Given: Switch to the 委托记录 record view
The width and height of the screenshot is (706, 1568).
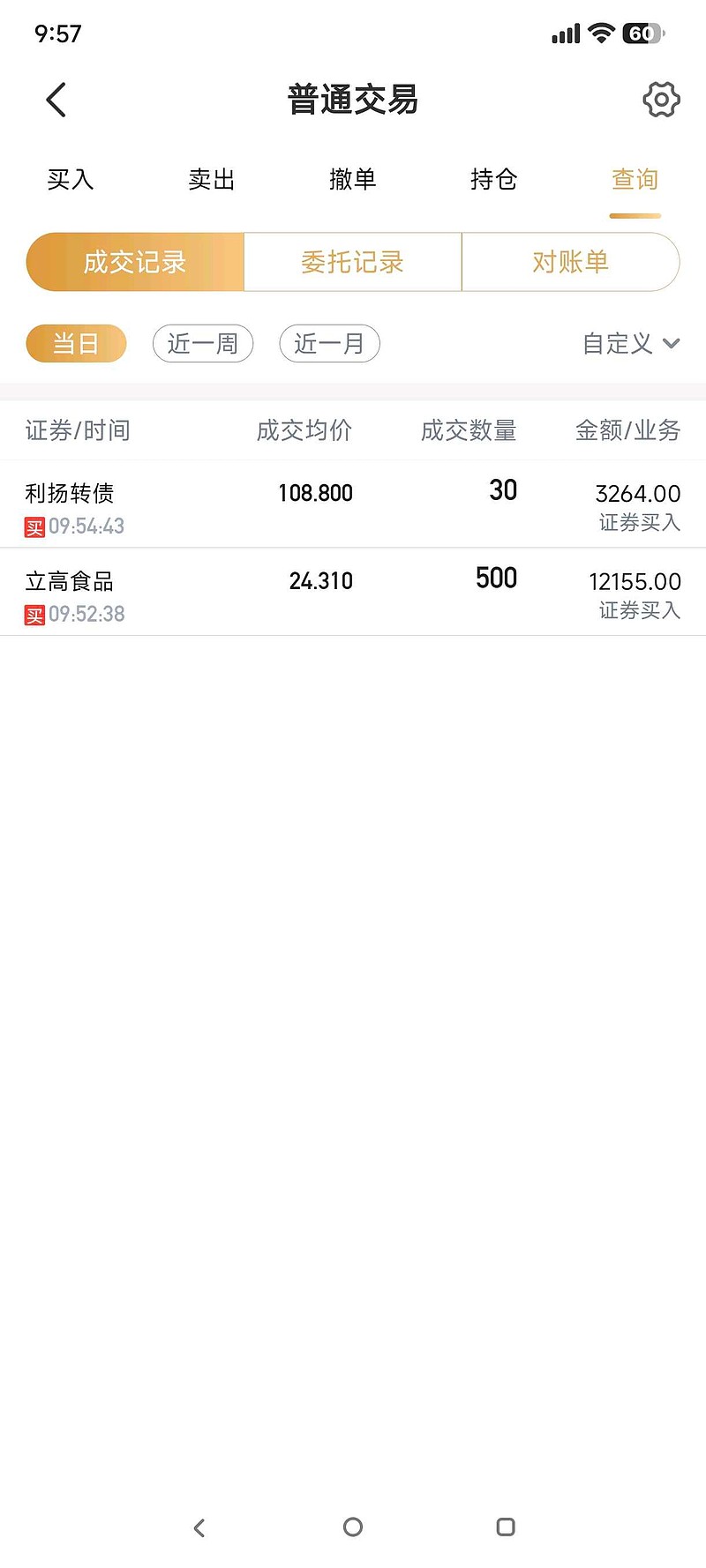Looking at the screenshot, I should tap(352, 262).
